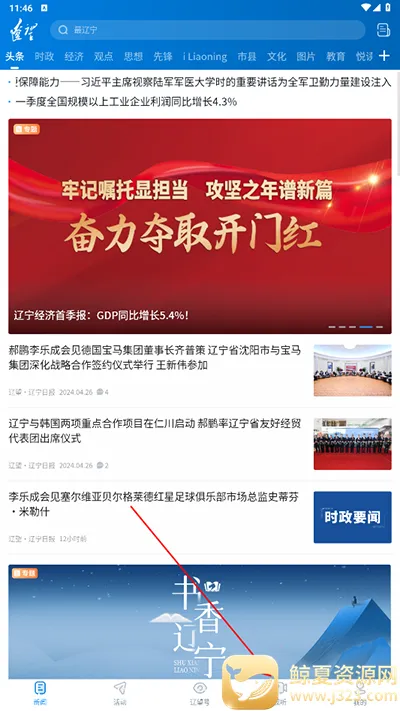Open the 书香辽宁 feature banner
Viewport: 400px width, 711px height.
(x=200, y=621)
